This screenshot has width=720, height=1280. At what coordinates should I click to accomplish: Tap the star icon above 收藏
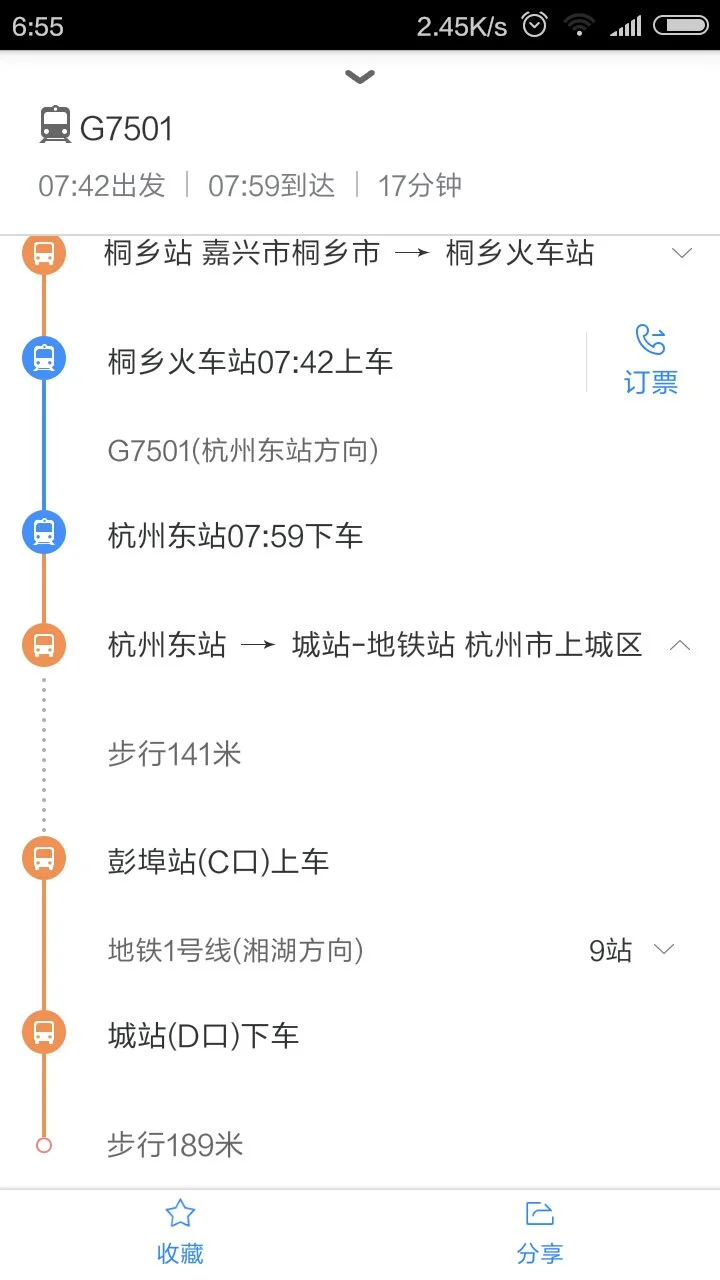click(180, 1212)
